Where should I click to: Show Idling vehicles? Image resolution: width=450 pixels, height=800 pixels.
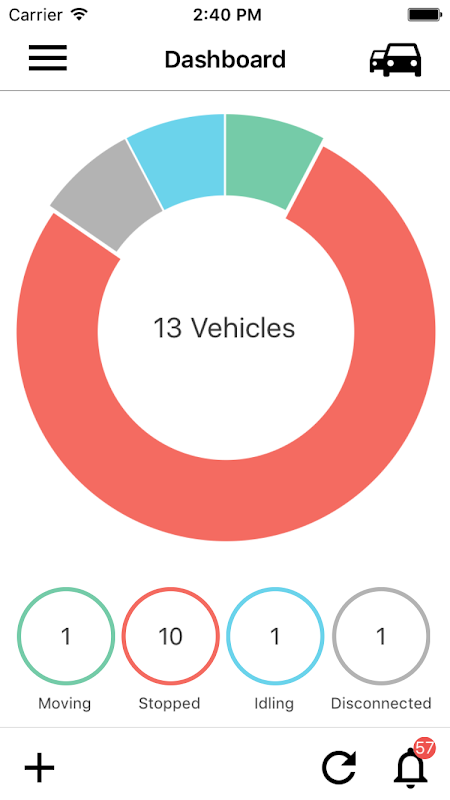(x=275, y=636)
